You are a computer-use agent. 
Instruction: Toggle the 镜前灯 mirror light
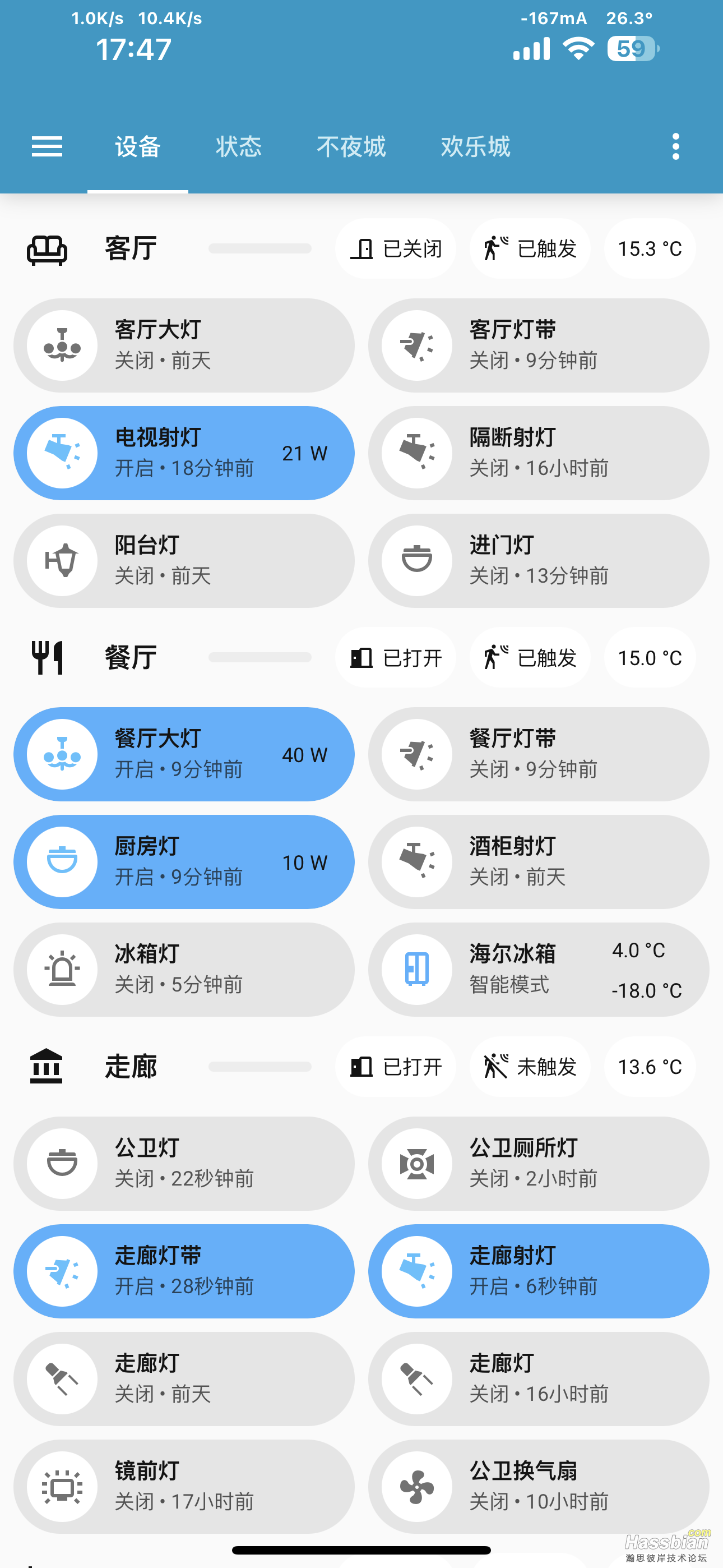[62, 1487]
